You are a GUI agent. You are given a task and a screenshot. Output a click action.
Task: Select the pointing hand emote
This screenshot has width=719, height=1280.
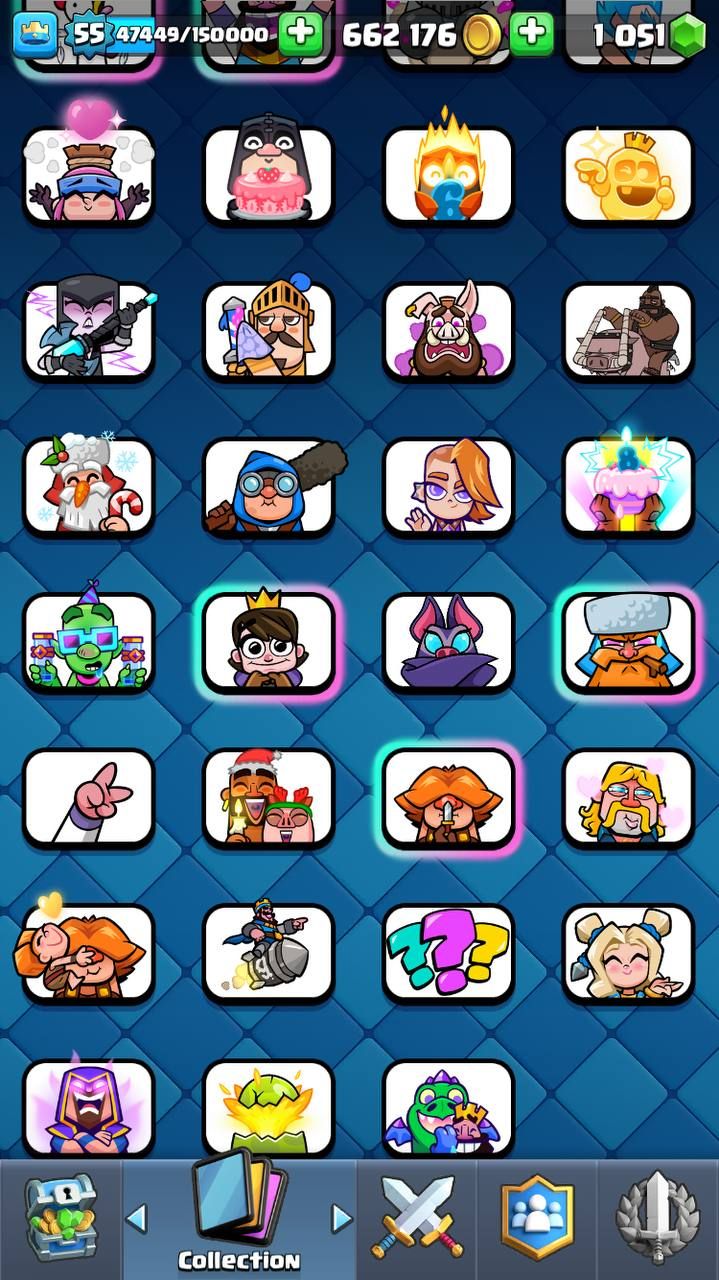88,798
